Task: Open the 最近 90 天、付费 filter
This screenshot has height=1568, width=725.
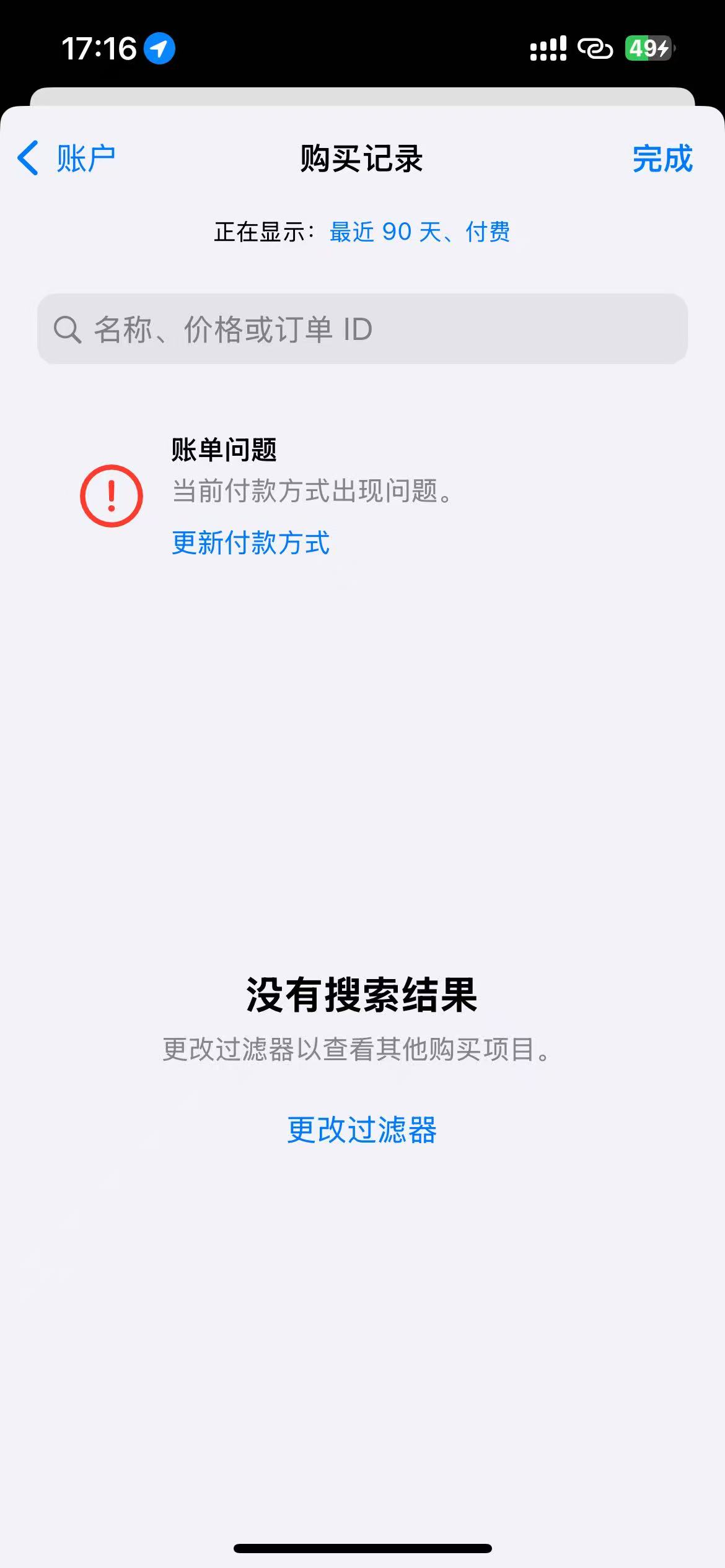Action: 420,232
